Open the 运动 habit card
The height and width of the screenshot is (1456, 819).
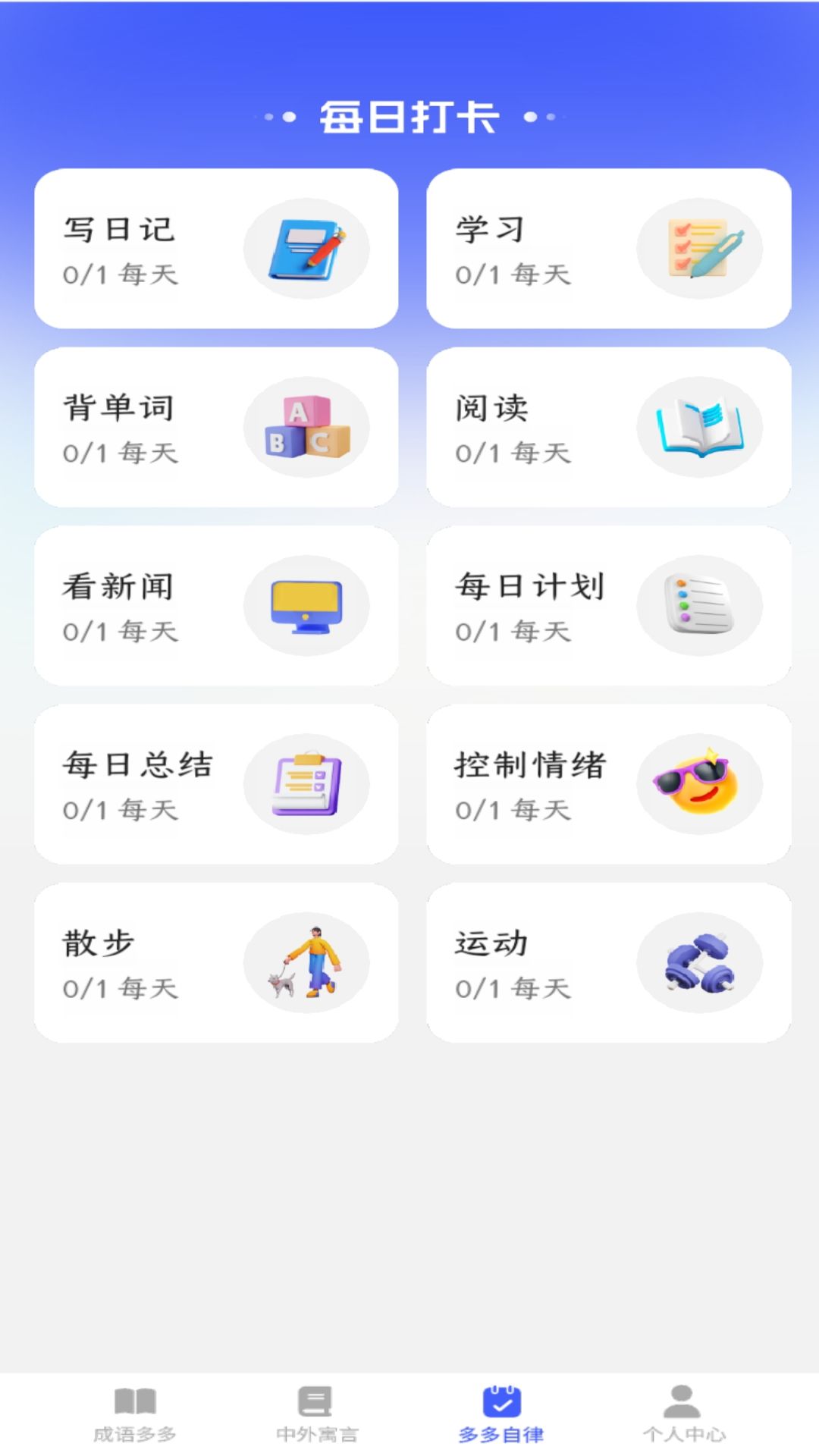pyautogui.click(x=608, y=962)
